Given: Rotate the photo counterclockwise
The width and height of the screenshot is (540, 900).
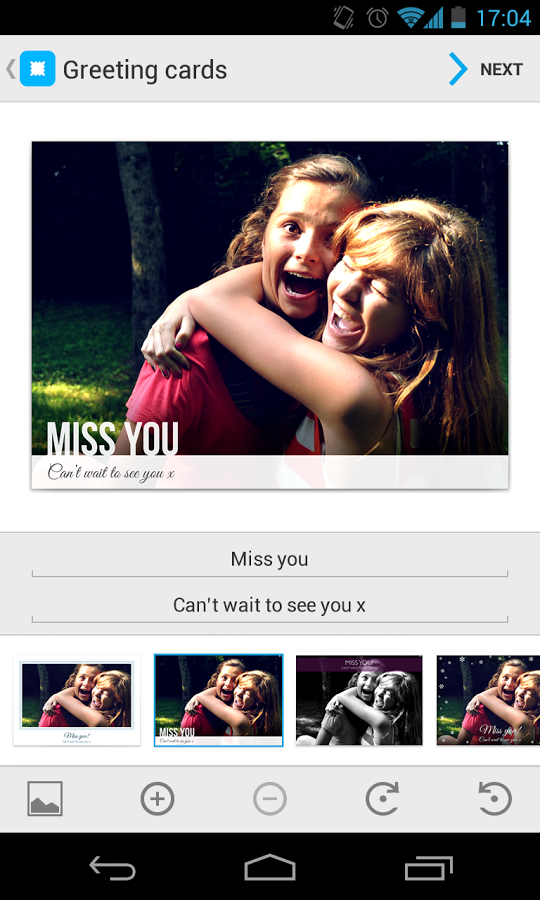Looking at the screenshot, I should [x=495, y=798].
